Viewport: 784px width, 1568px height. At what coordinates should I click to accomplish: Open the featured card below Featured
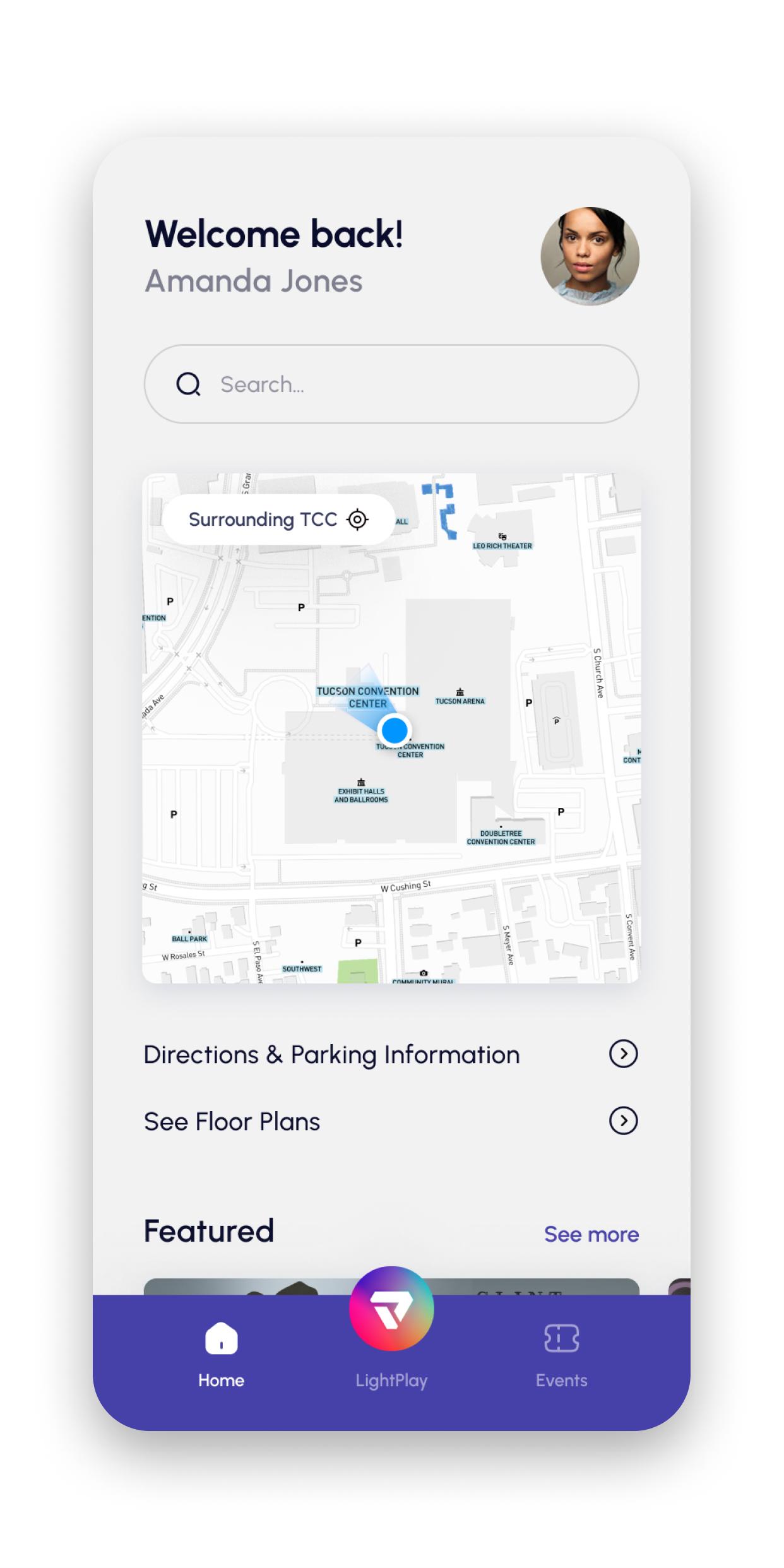[391, 1287]
